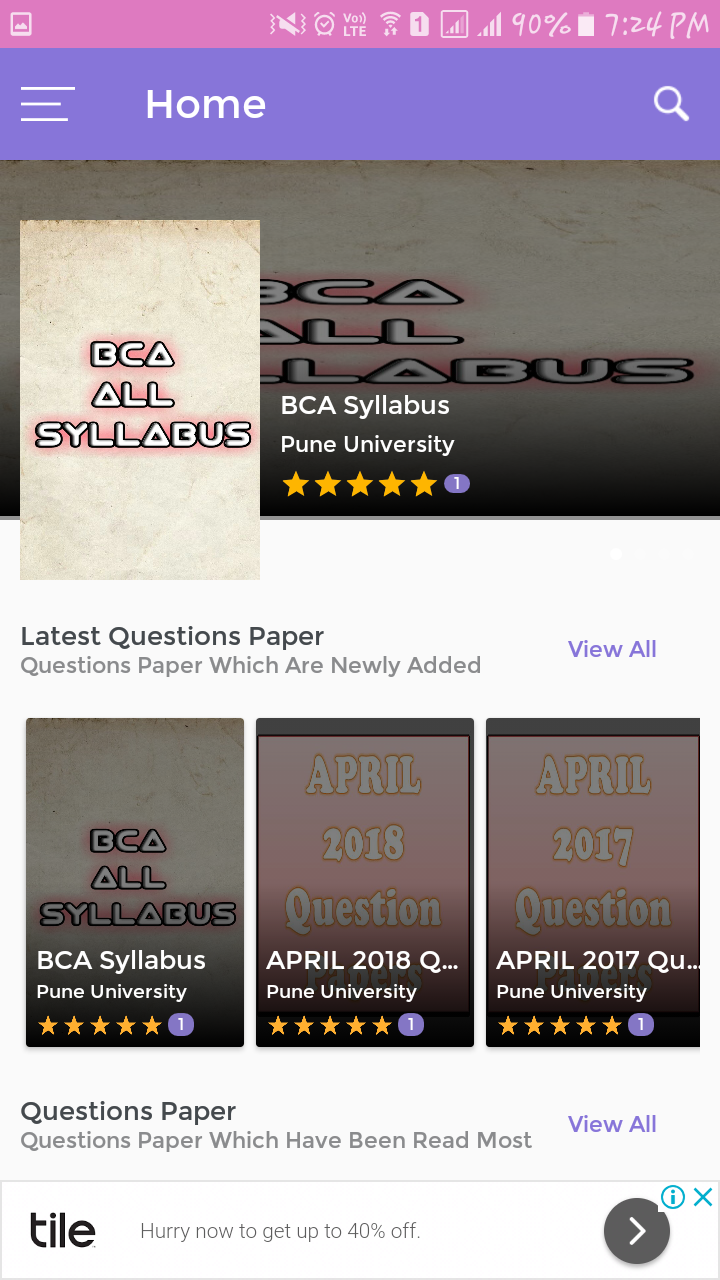View all most-read Questions Paper
The width and height of the screenshot is (720, 1280).
click(x=612, y=1124)
